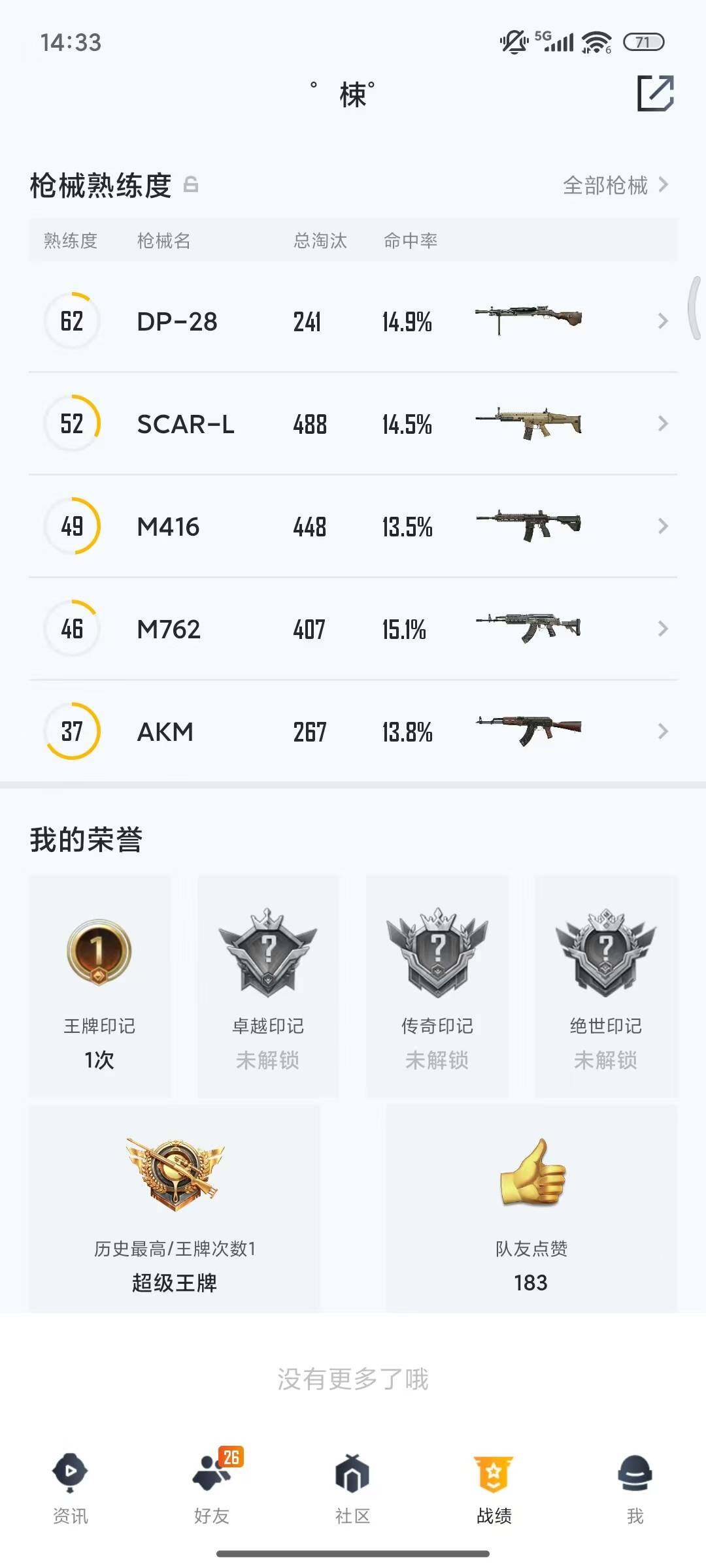Expand the AKM row chevron
The image size is (706, 1568).
[x=664, y=732]
